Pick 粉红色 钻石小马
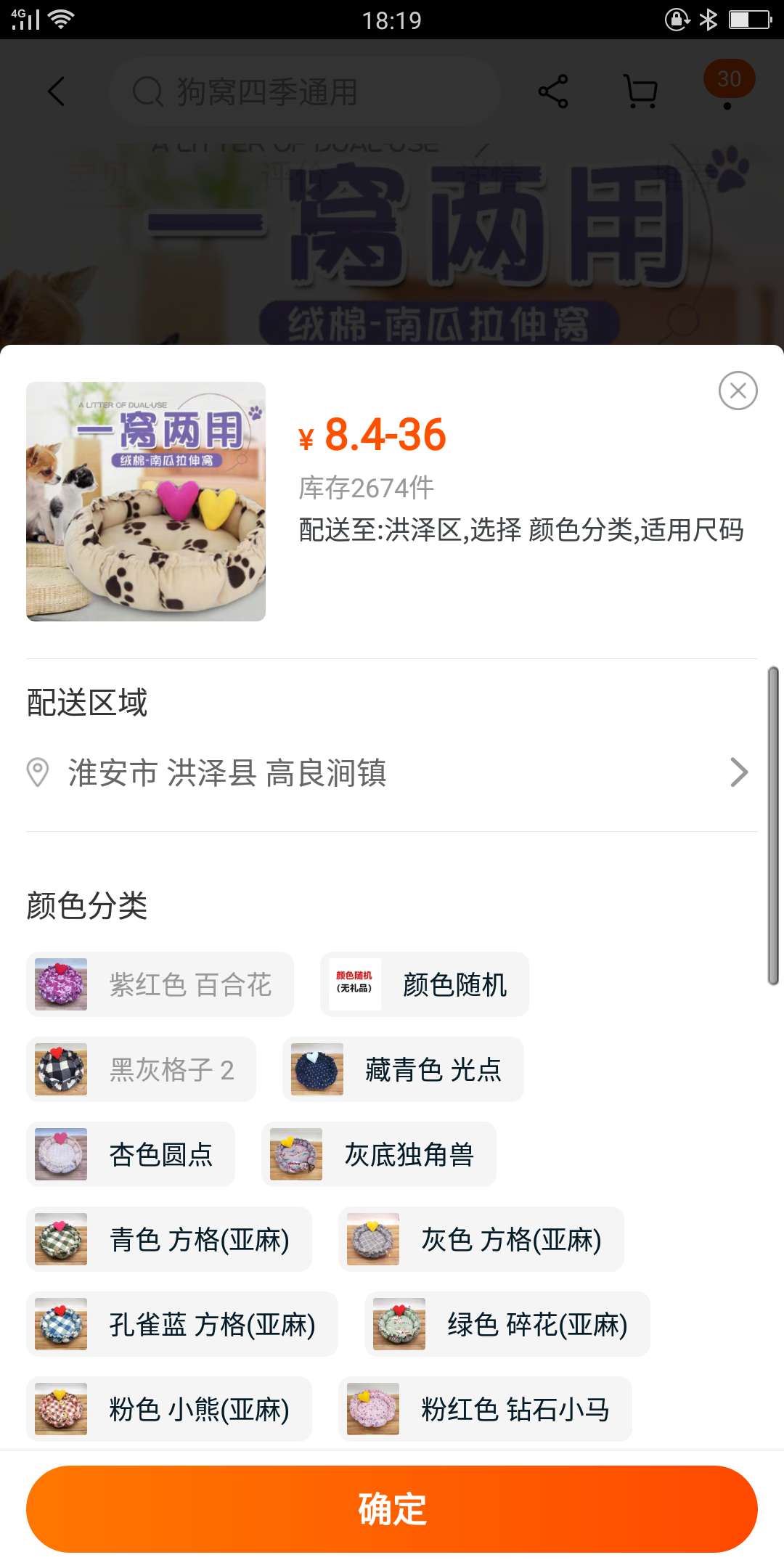The width and height of the screenshot is (784, 1568). (x=485, y=1409)
